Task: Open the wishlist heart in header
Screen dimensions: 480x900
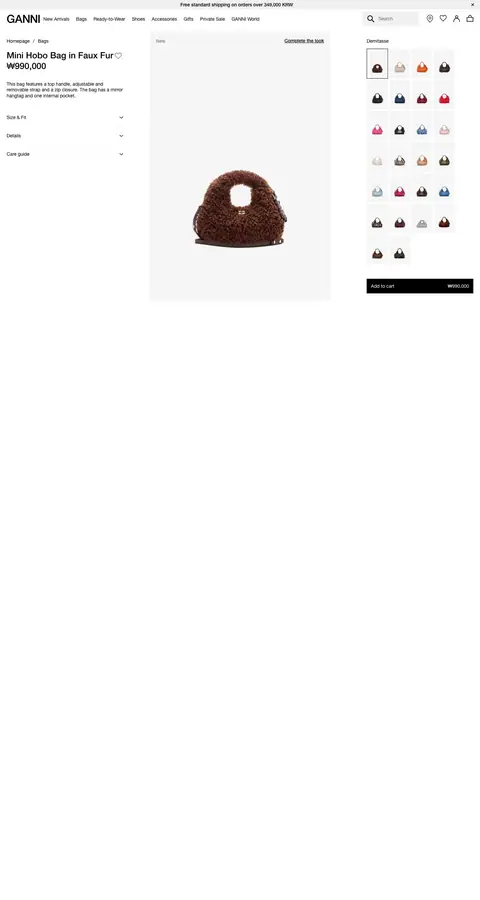Action: (443, 19)
